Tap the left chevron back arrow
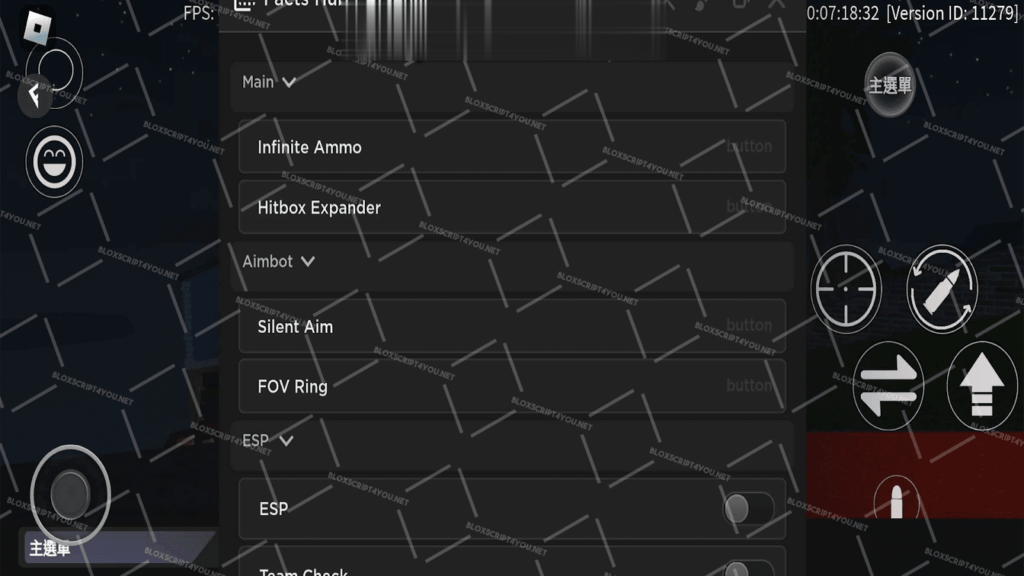Viewport: 1024px width, 576px height. [34, 94]
